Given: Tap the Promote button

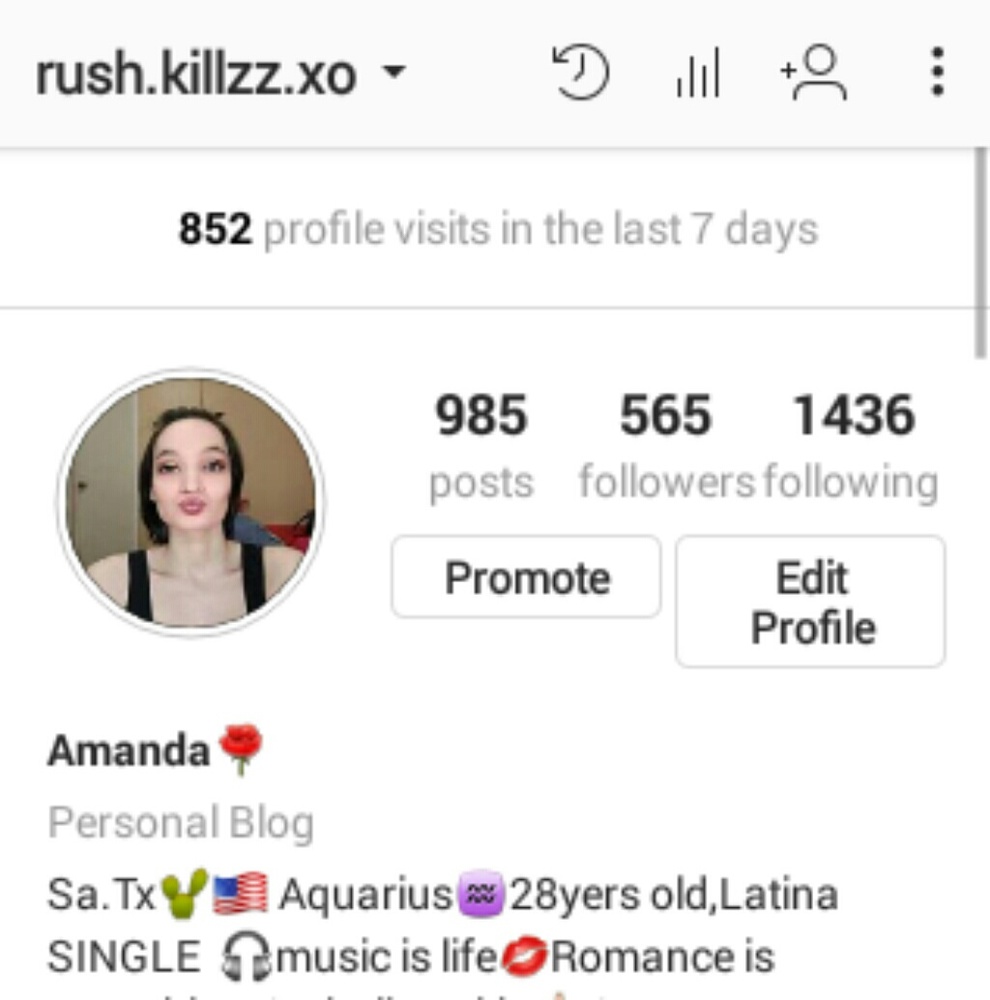Looking at the screenshot, I should 526,577.
